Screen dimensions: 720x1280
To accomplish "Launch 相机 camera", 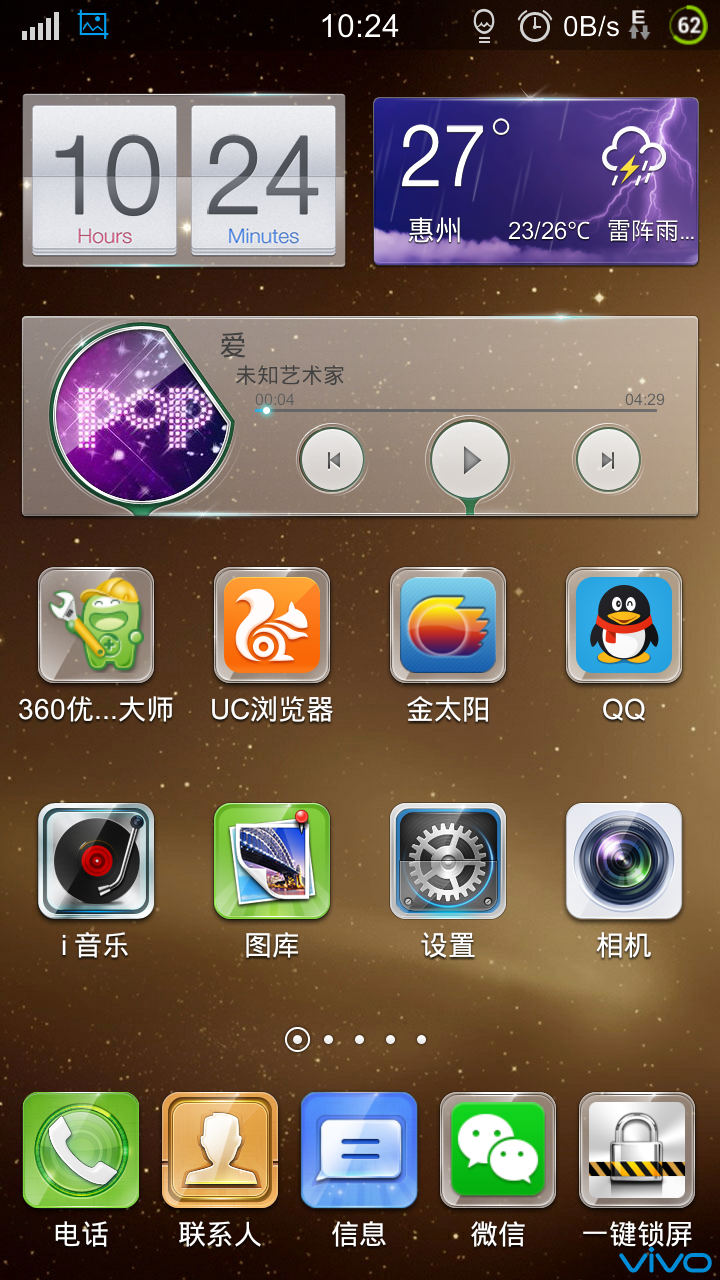I will [624, 862].
